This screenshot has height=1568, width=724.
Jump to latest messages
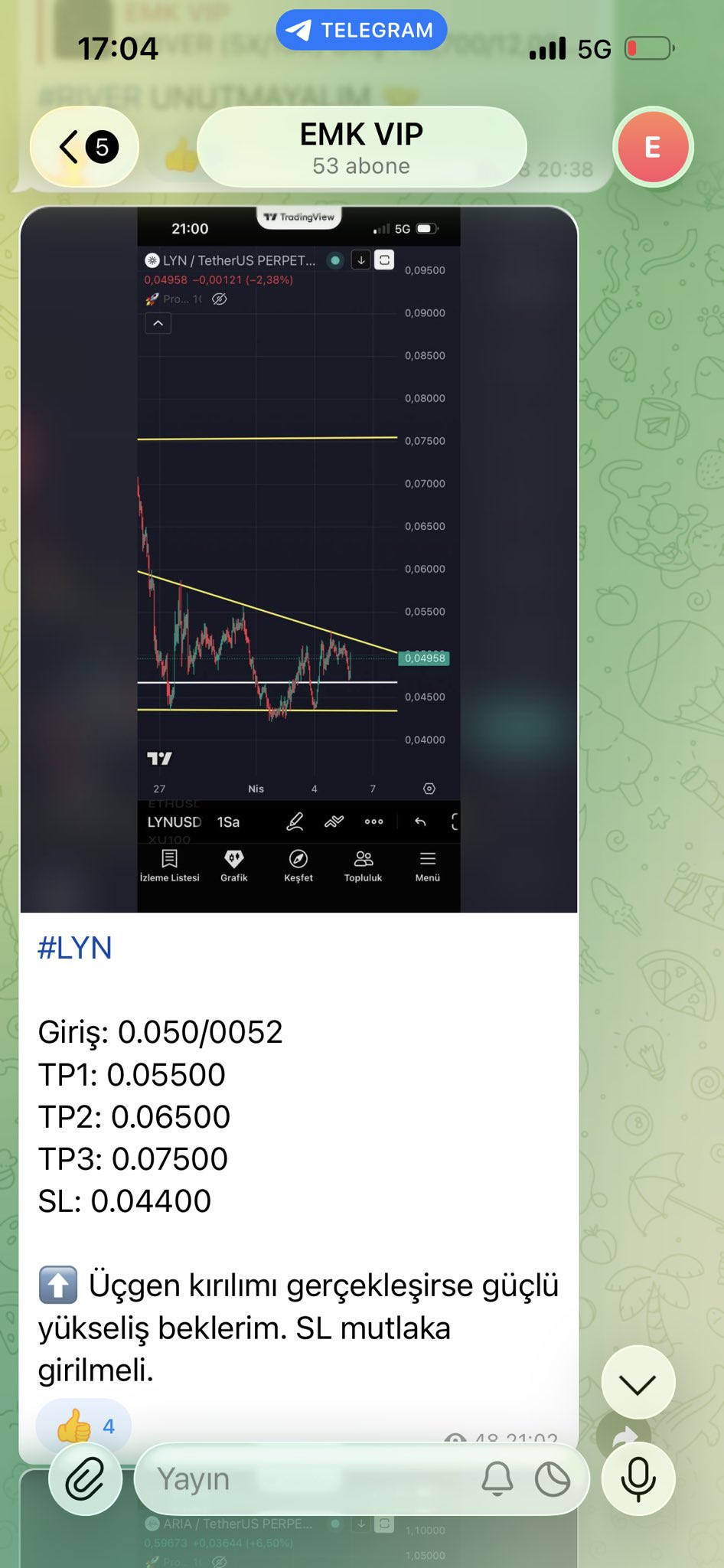pyautogui.click(x=638, y=1383)
